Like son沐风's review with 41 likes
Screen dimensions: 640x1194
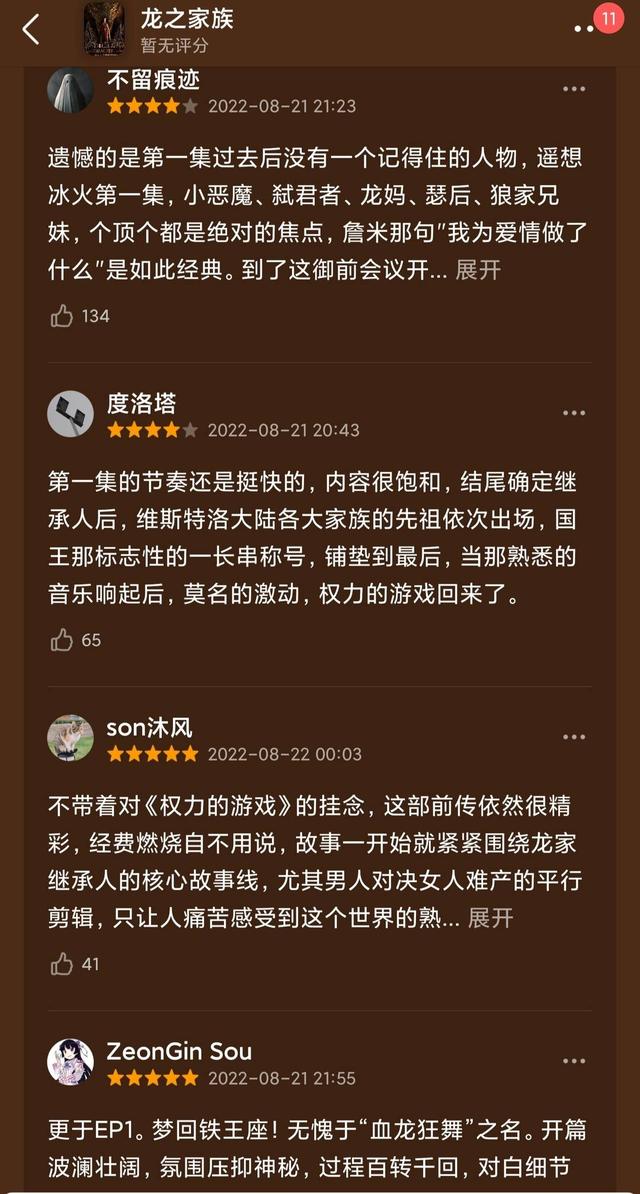click(63, 964)
